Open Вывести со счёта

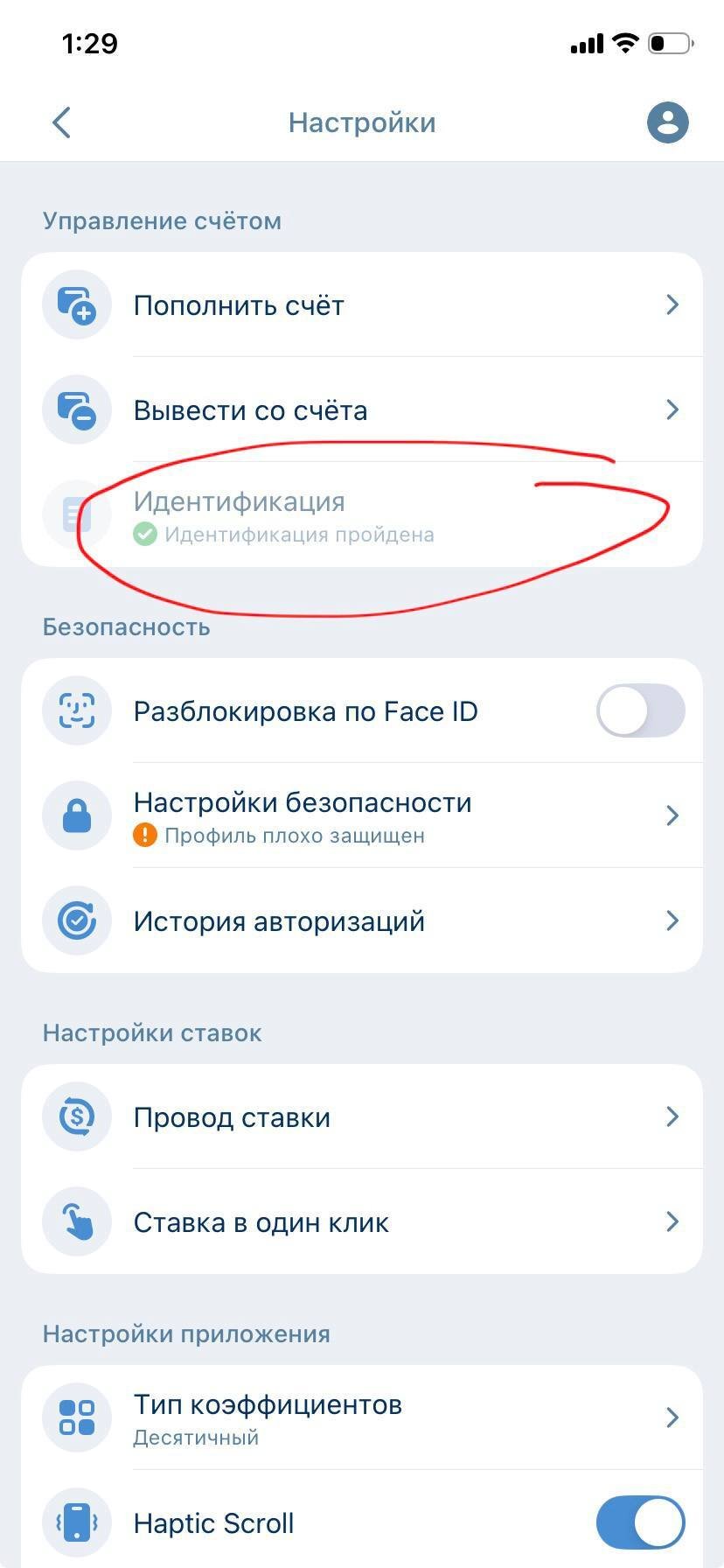tap(362, 410)
